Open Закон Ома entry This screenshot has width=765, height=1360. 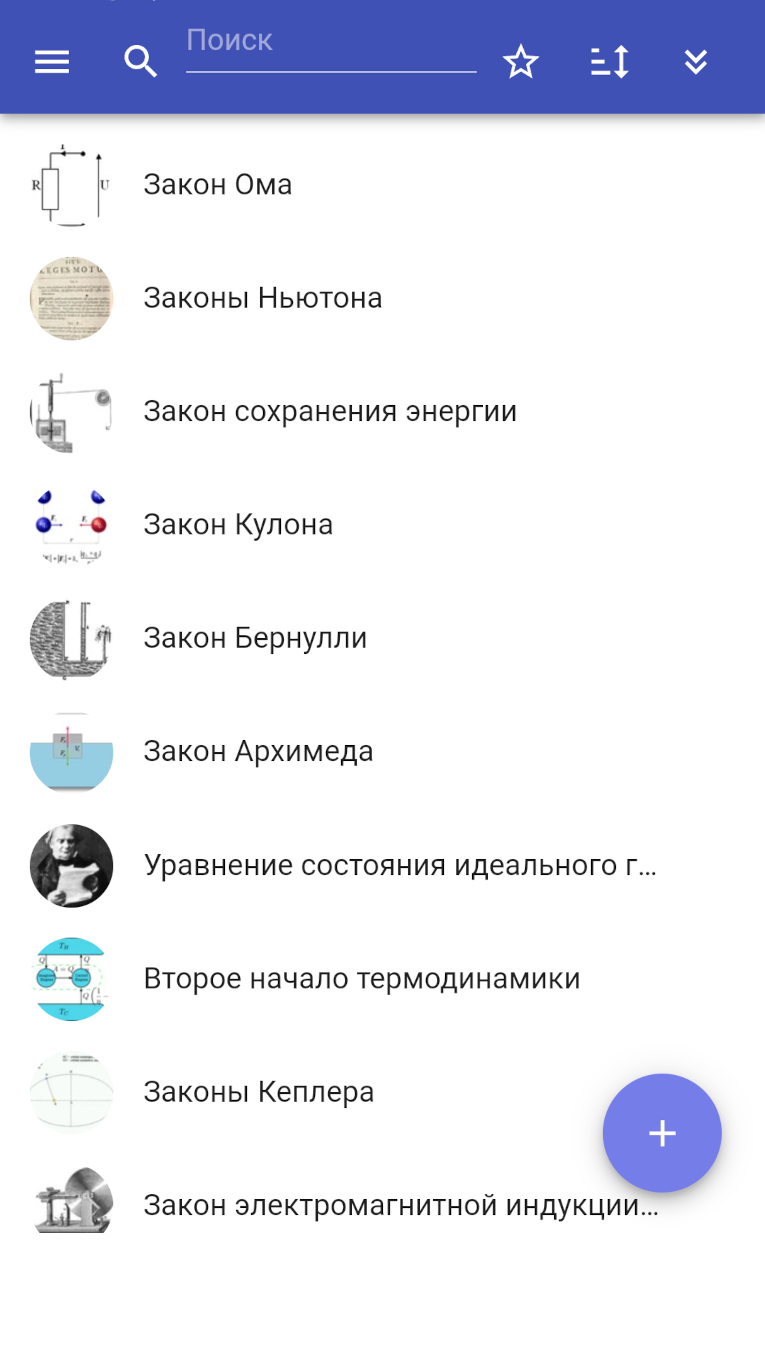coord(382,185)
